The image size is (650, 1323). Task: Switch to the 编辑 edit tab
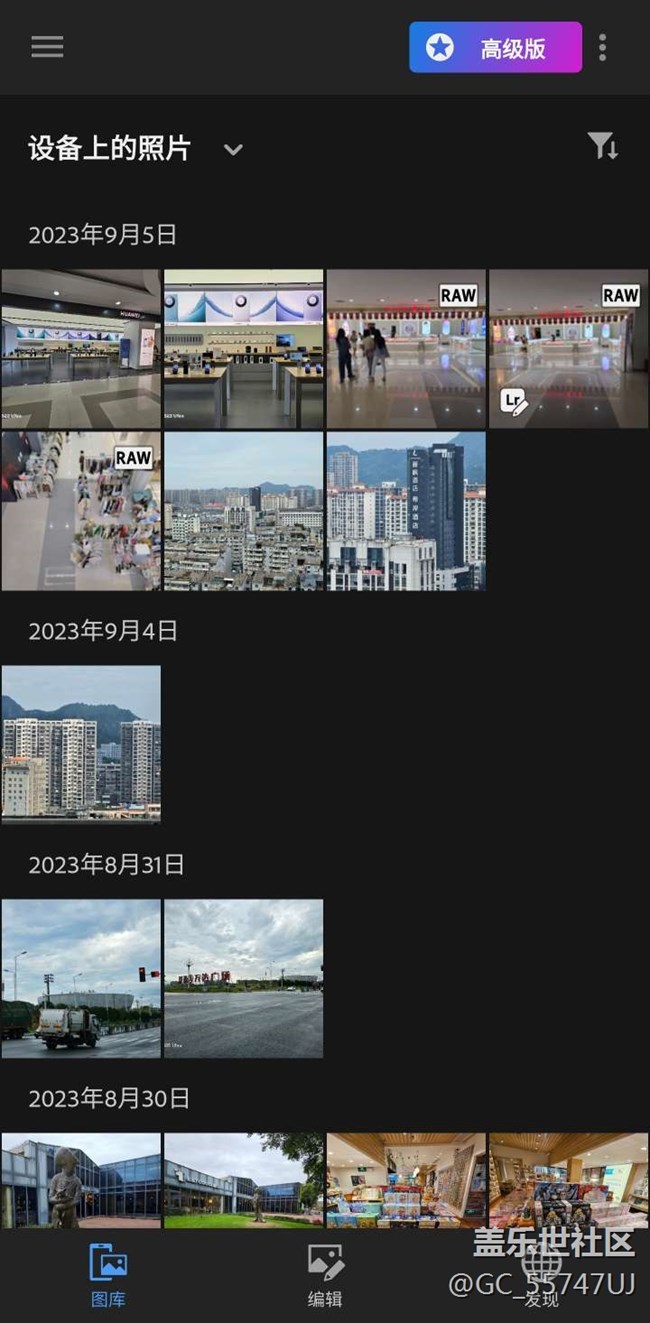click(325, 1275)
